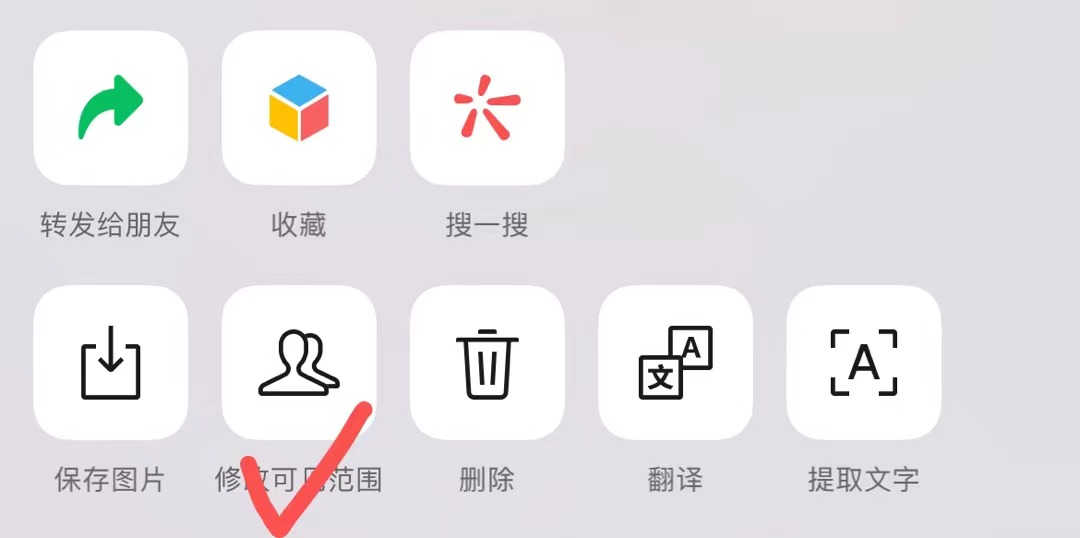Translate image text with 翻译
The width and height of the screenshot is (1080, 538).
click(x=675, y=362)
